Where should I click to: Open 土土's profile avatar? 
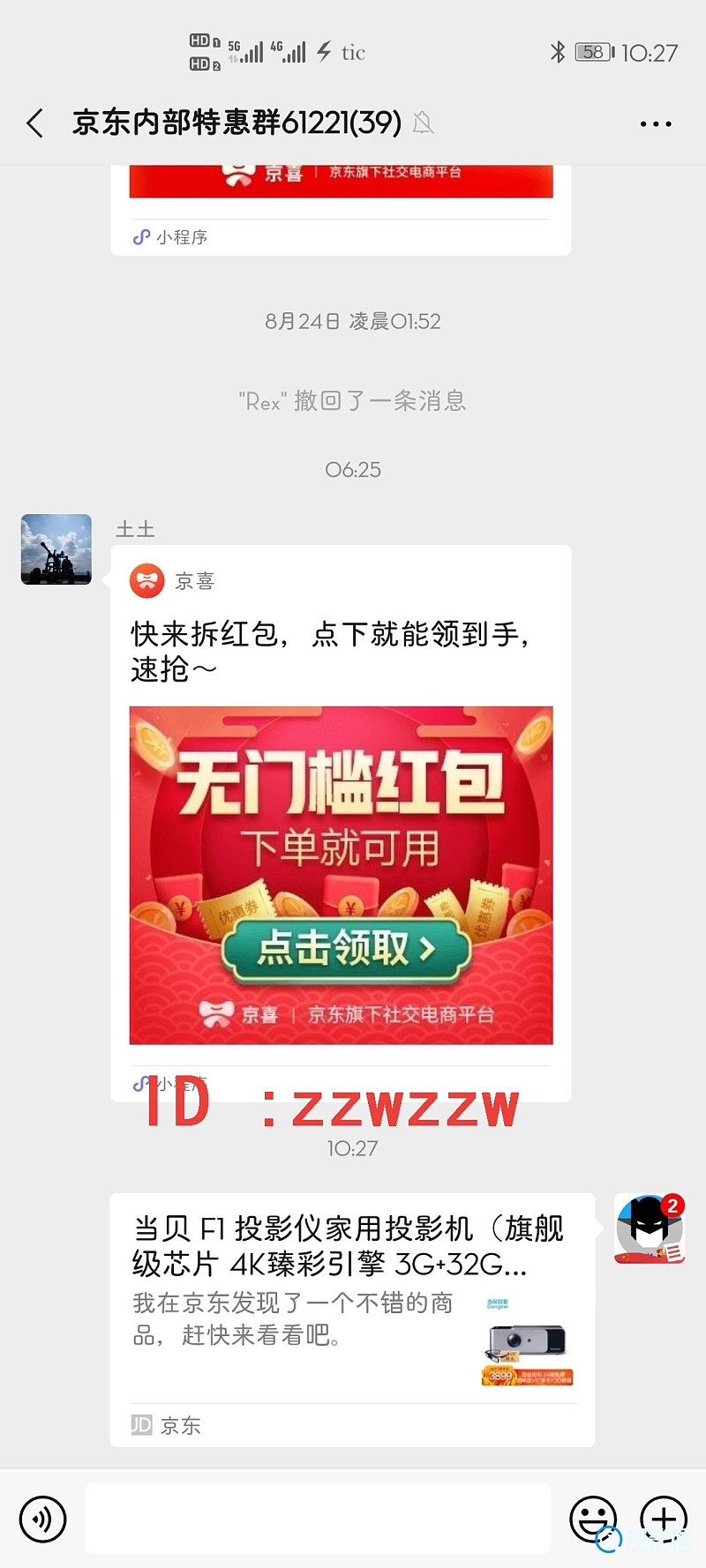(56, 549)
